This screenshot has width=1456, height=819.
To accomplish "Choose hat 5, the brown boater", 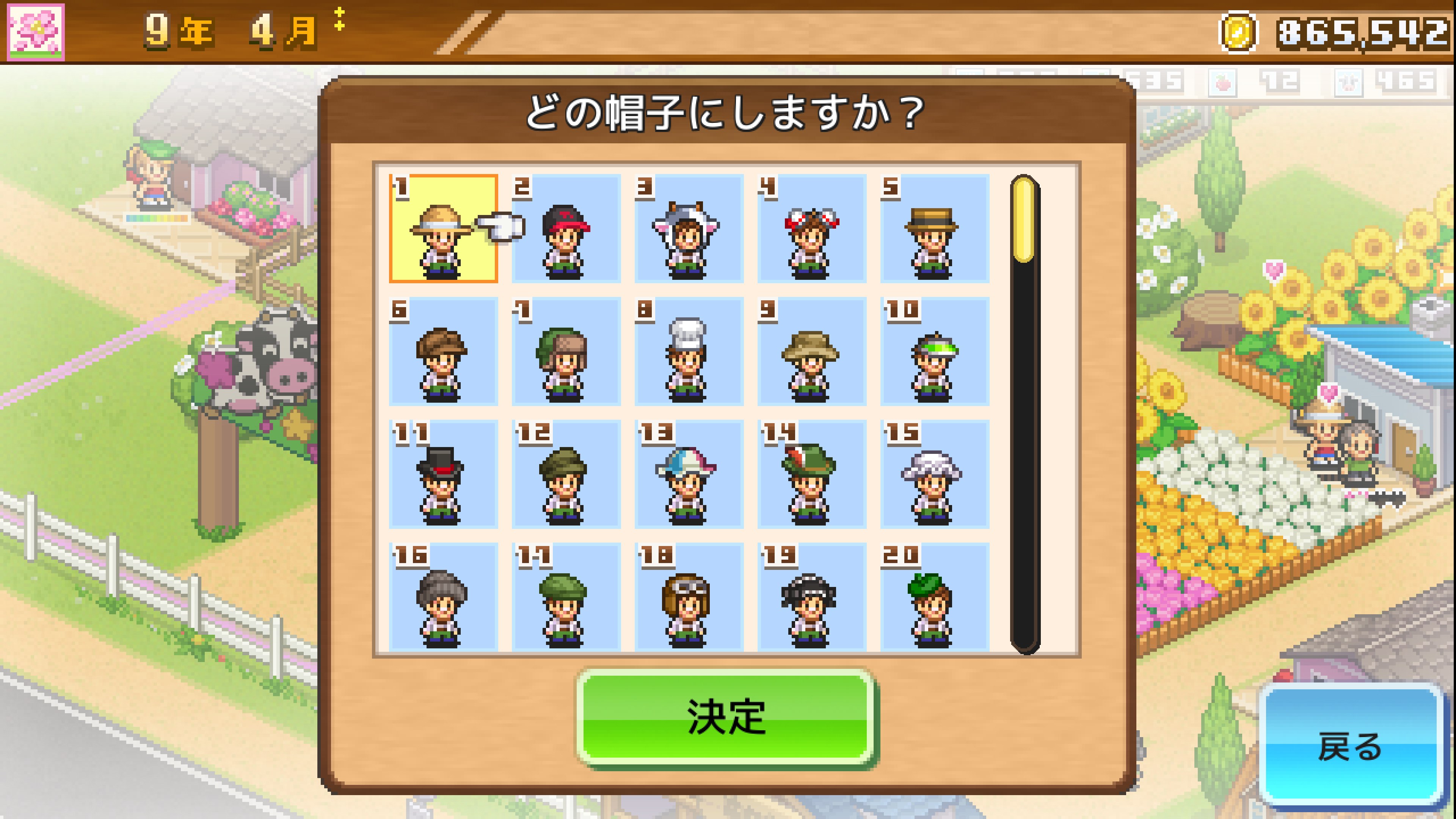I will [x=934, y=229].
